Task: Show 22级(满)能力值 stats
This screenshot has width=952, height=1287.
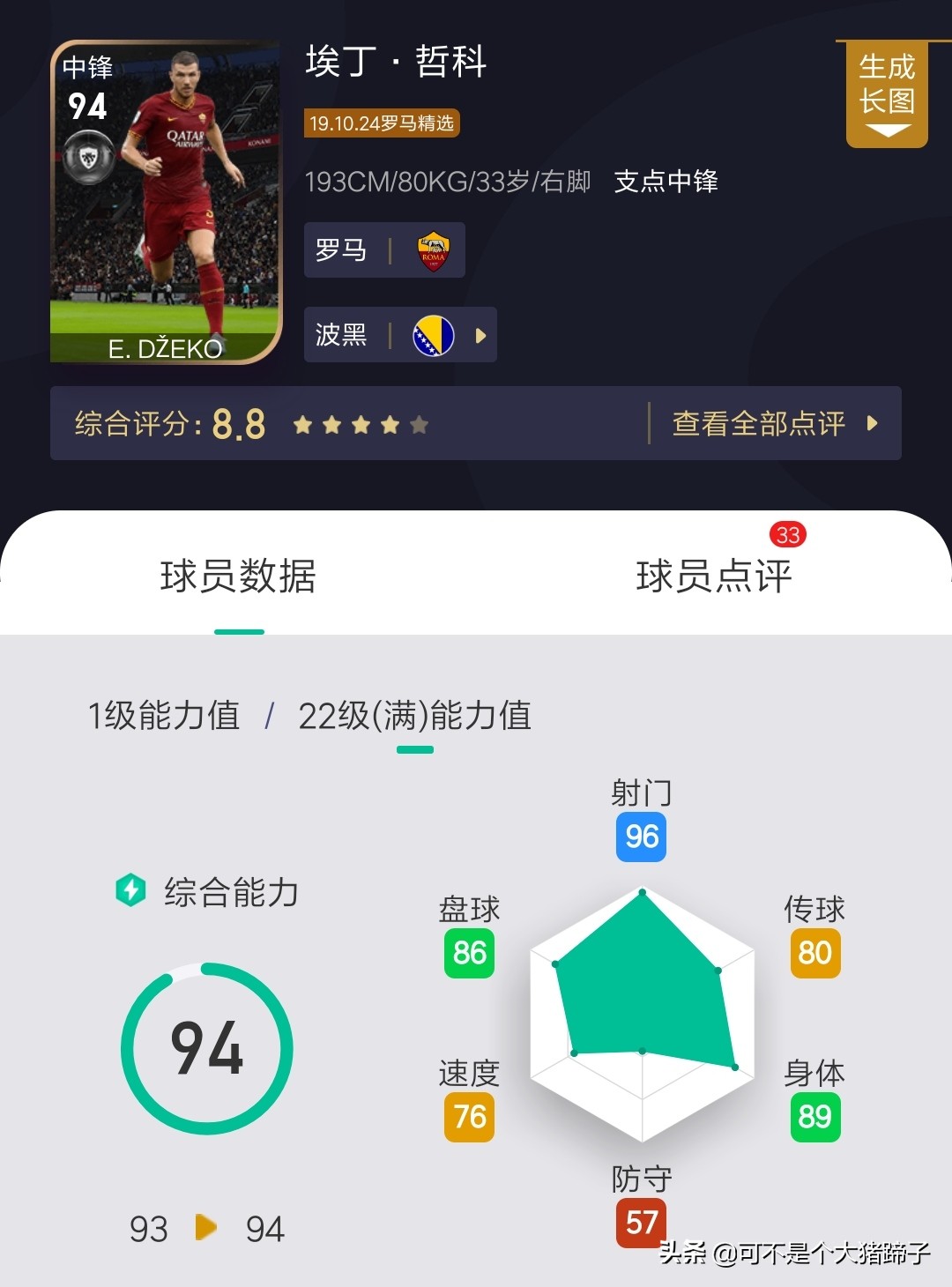Action: click(414, 715)
